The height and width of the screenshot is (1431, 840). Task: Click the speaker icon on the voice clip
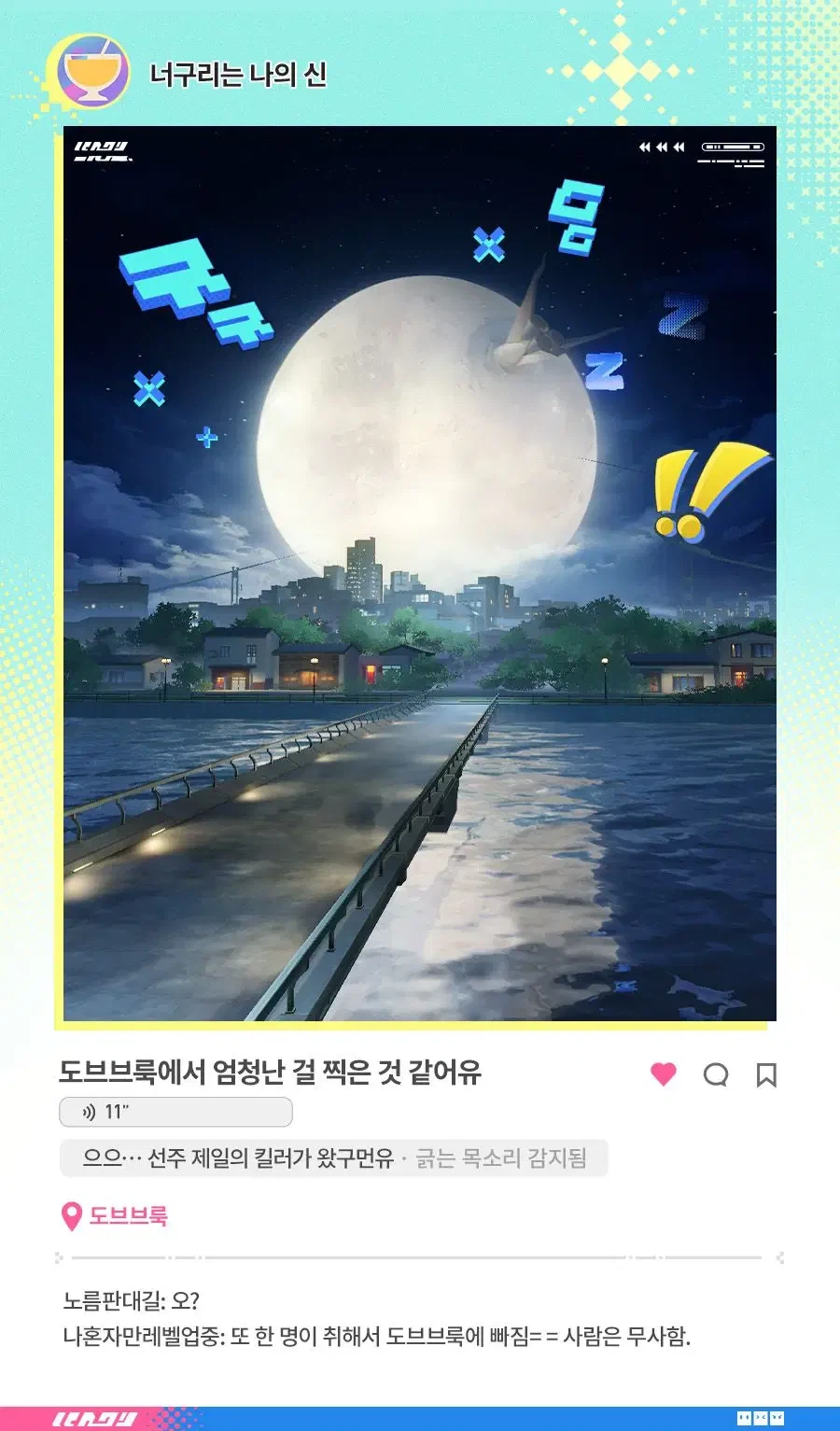[90, 1113]
